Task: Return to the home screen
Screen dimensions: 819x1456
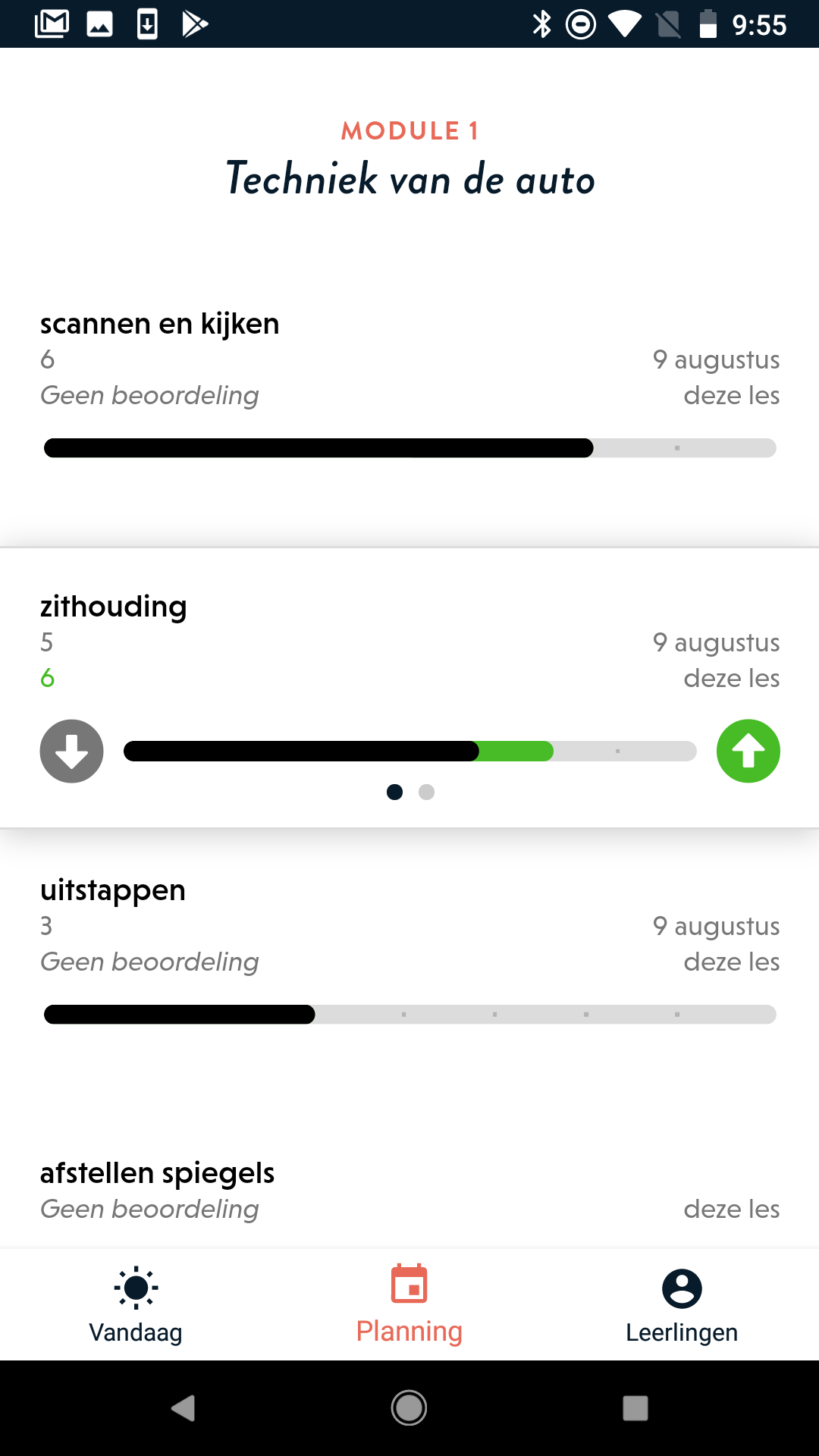Action: pyautogui.click(x=409, y=1408)
